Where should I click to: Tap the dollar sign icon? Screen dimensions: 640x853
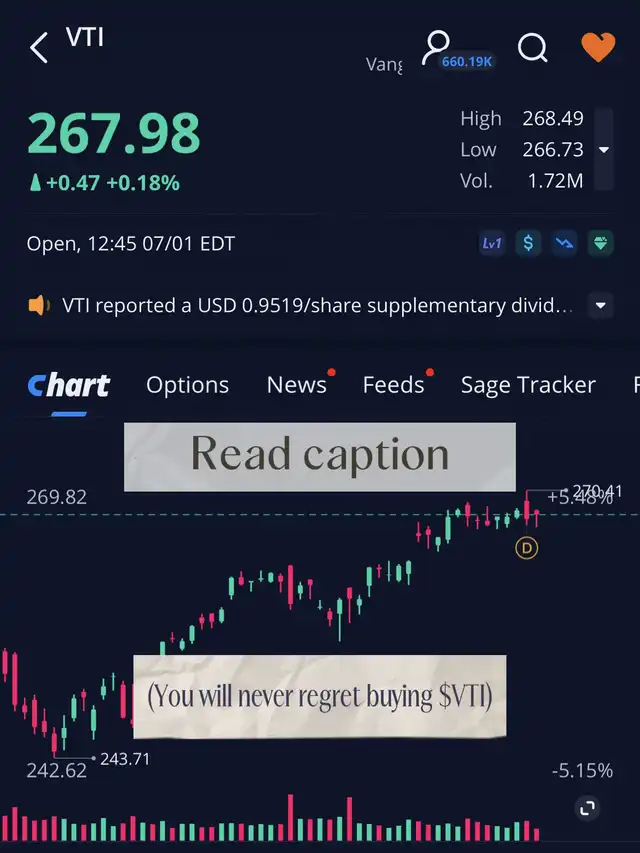[x=528, y=243]
